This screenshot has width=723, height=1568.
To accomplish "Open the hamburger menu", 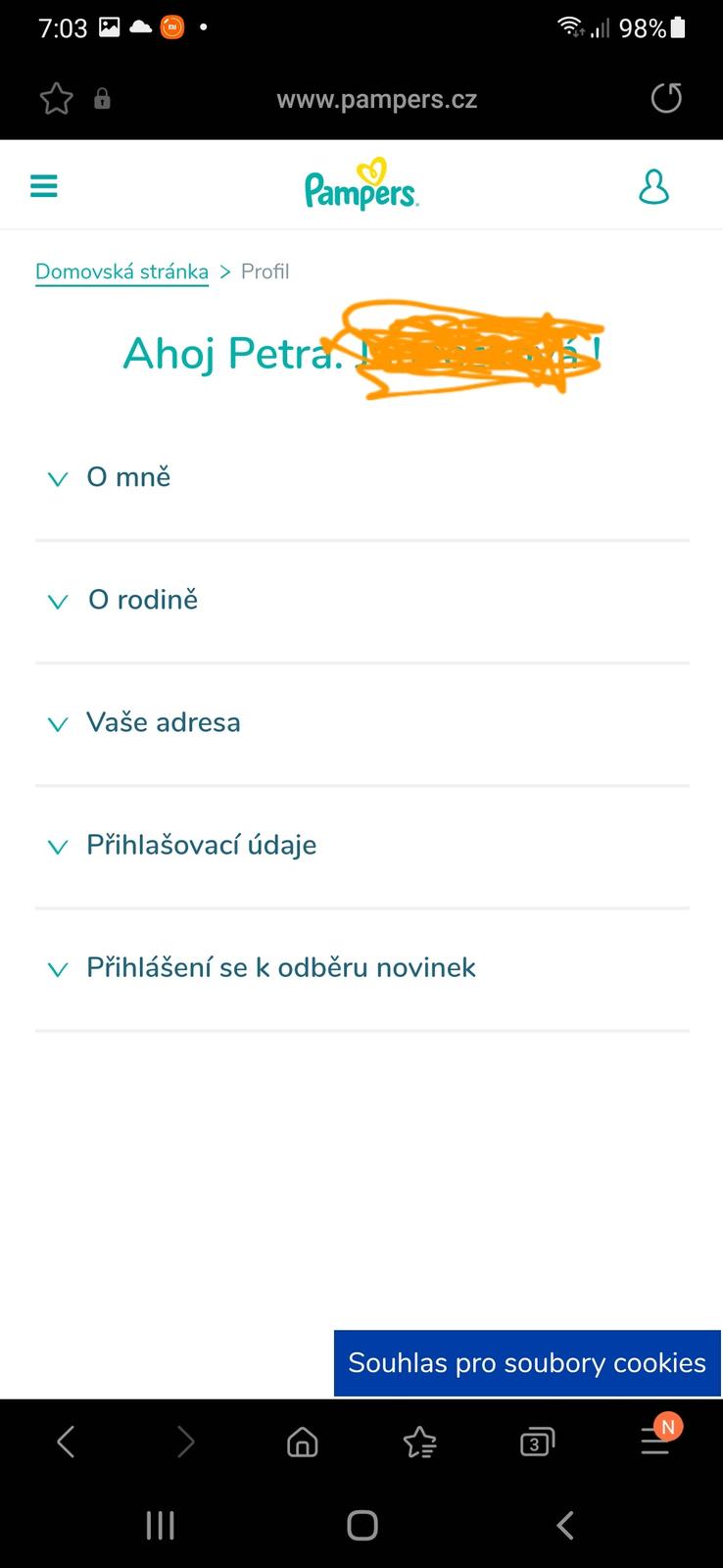I will click(44, 185).
